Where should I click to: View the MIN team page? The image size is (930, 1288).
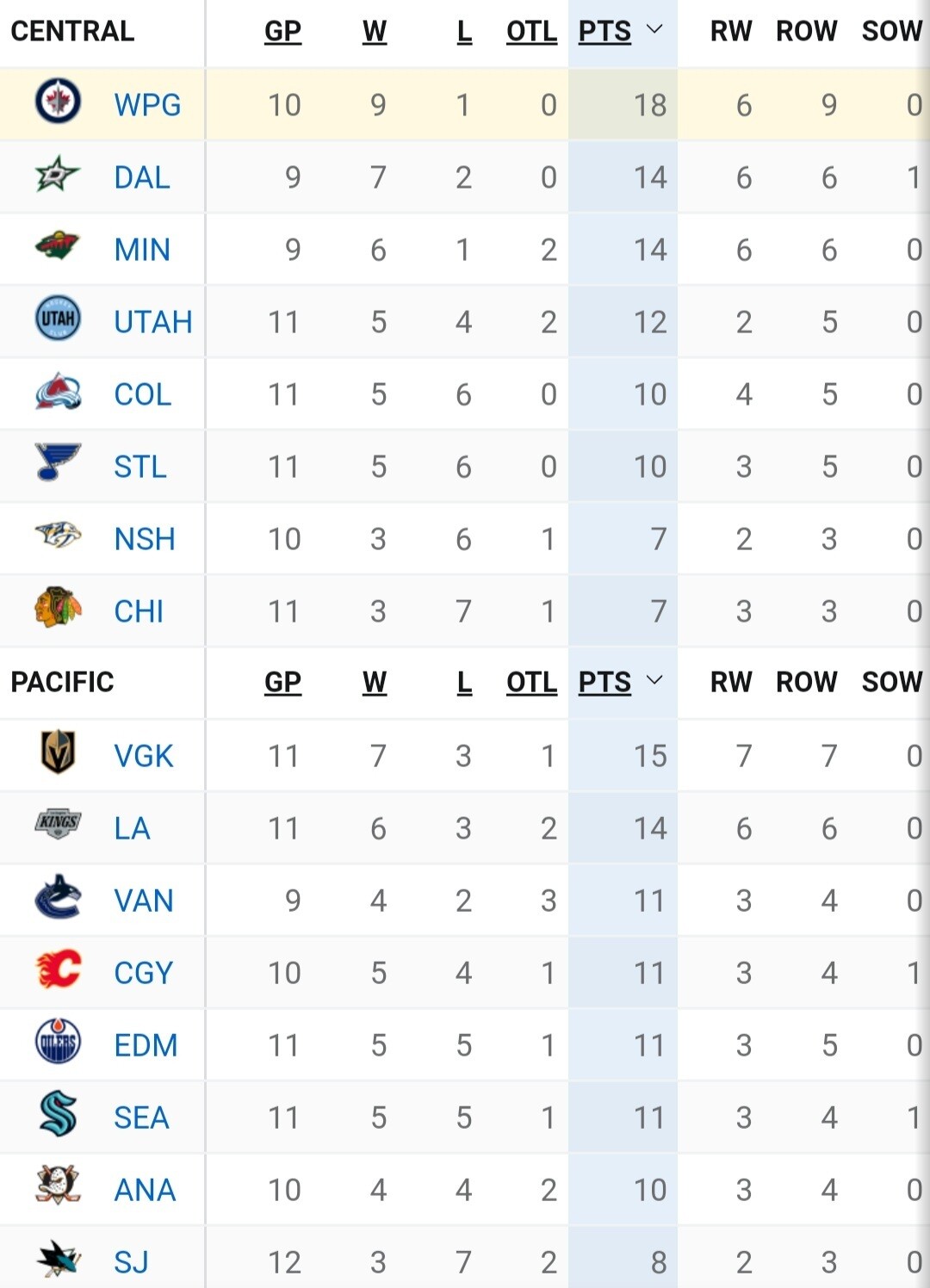tap(142, 250)
